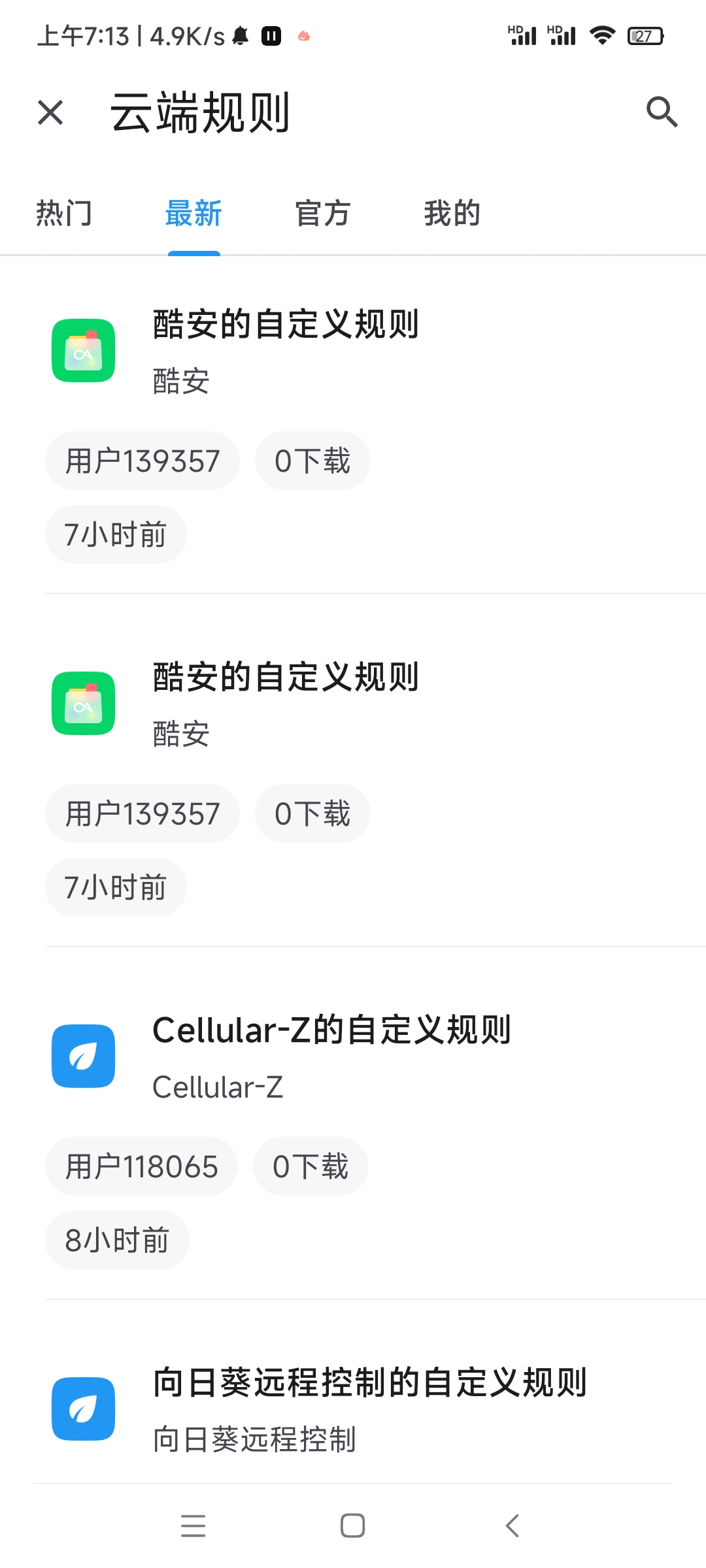Screen dimensions: 706x1568
Task: Tap the system back button
Action: (513, 1526)
